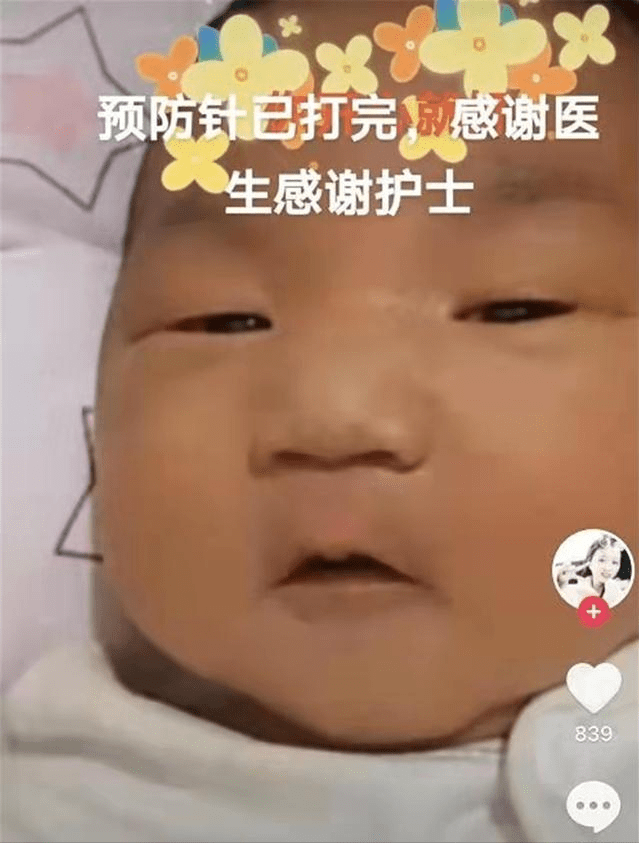Open the video creator's profile avatar
The image size is (639, 843).
click(x=592, y=567)
